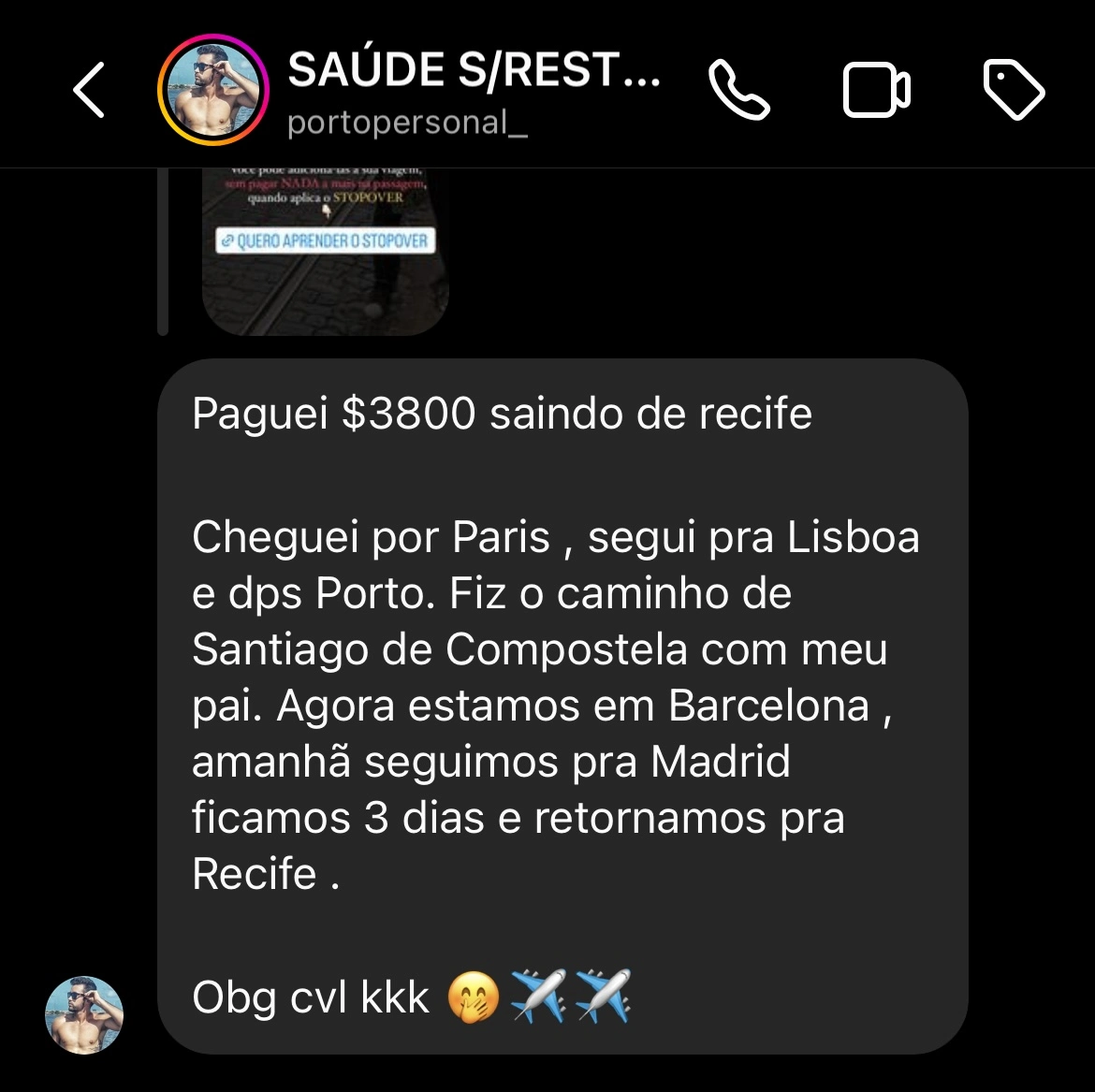Image resolution: width=1095 pixels, height=1092 pixels.
Task: Open the shared story about STOPOVER
Action: pos(325,248)
